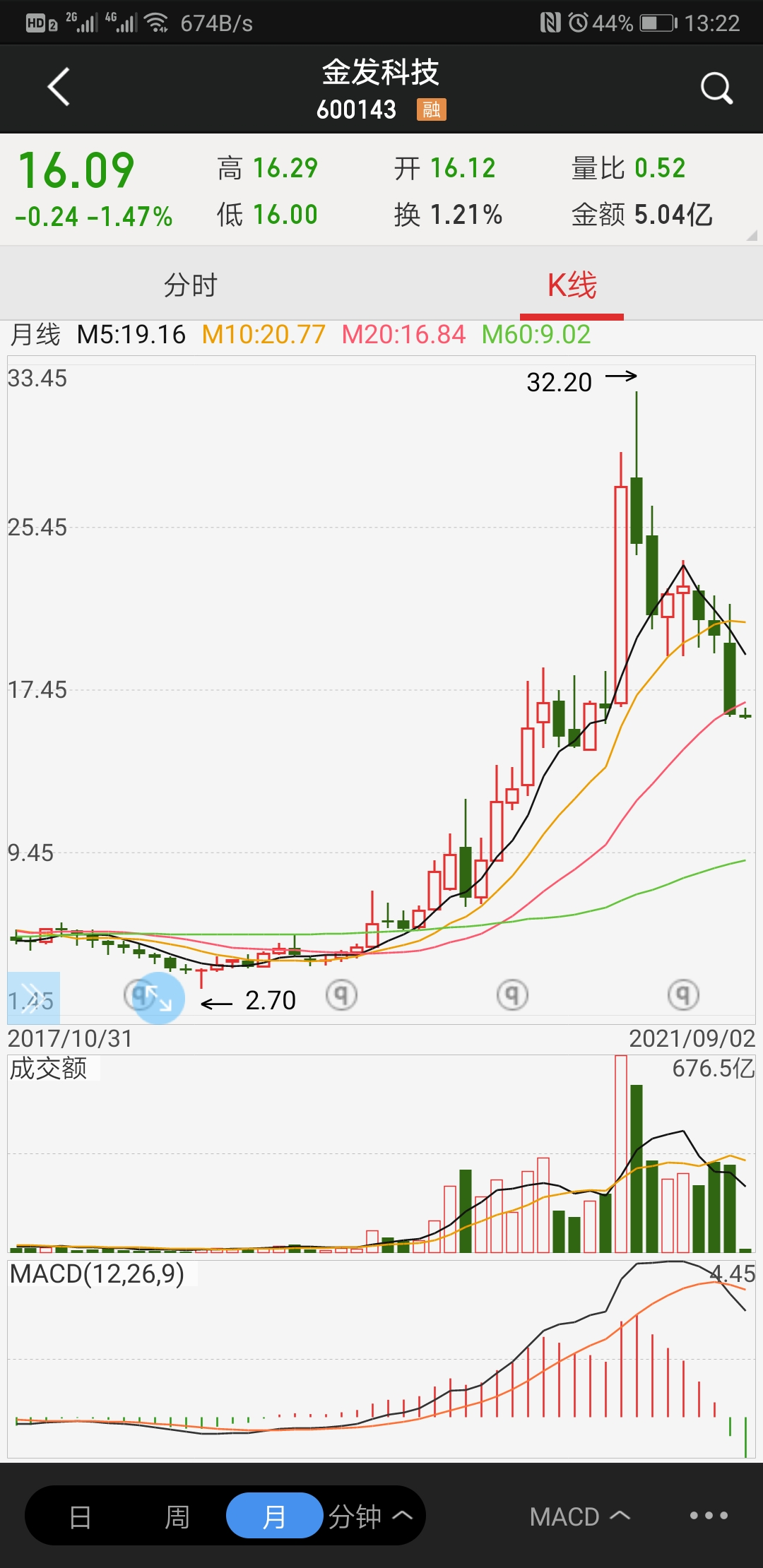Tap the blue fullscreen expand chart button
763x1568 pixels.
[x=159, y=998]
